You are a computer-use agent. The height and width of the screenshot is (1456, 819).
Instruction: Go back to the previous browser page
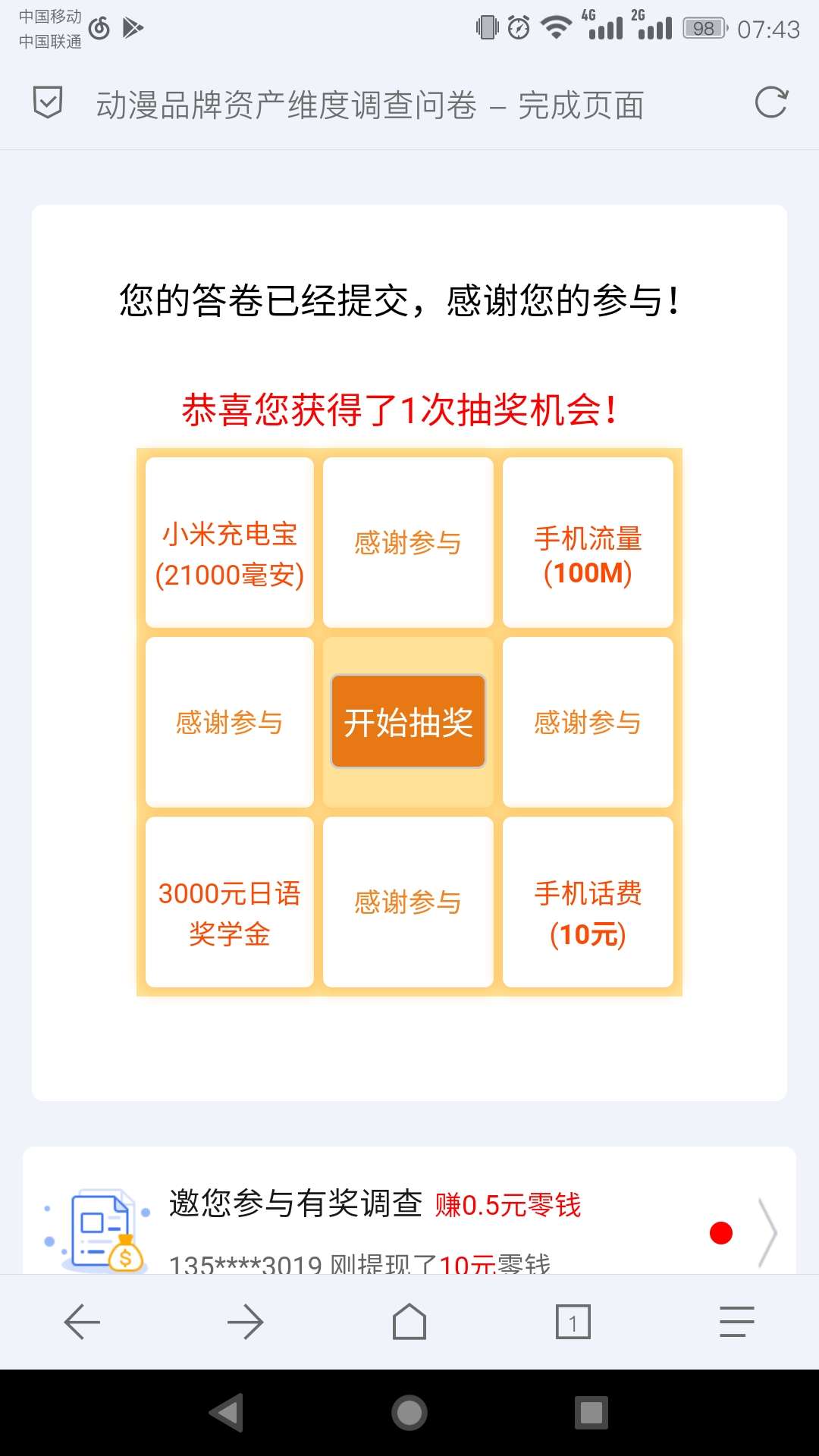tap(82, 1323)
